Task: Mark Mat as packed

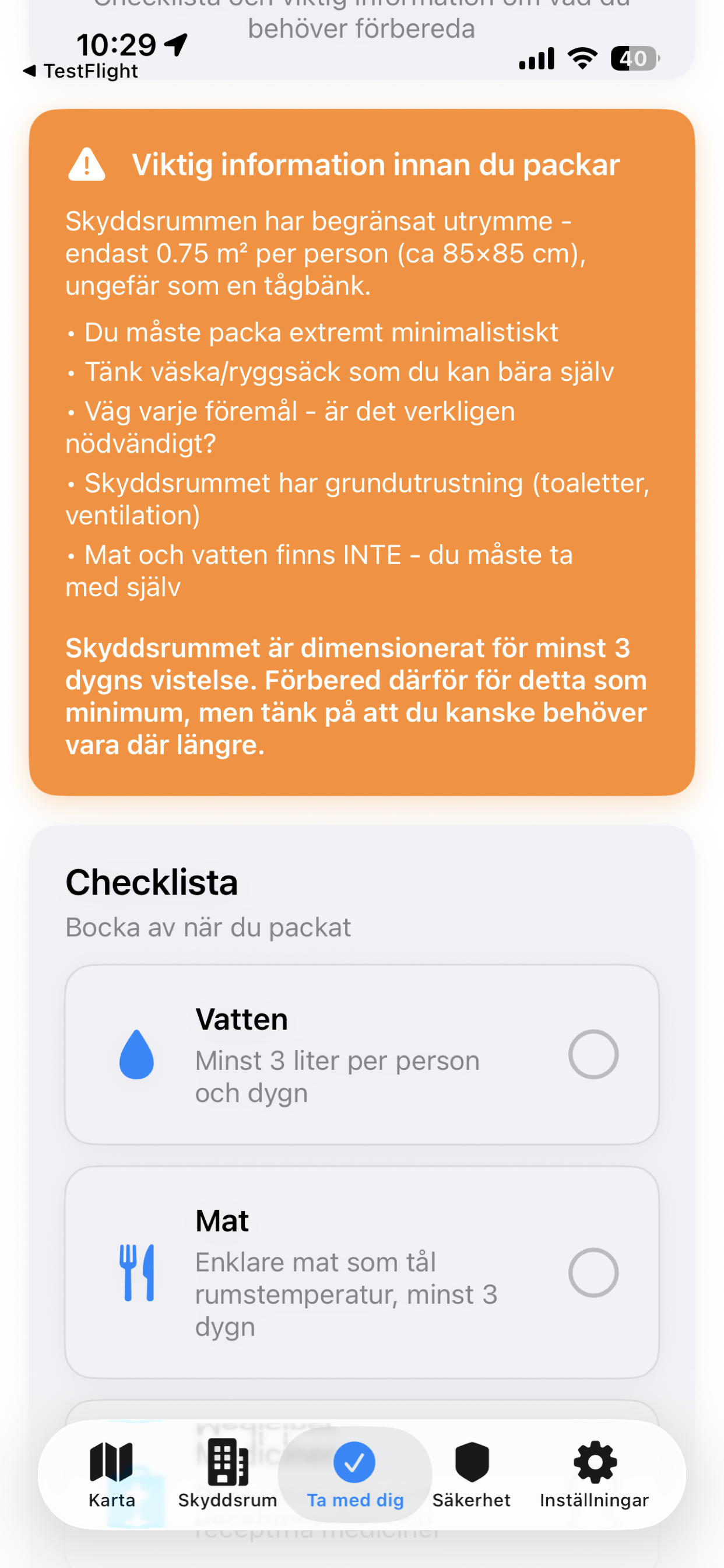Action: point(595,1272)
